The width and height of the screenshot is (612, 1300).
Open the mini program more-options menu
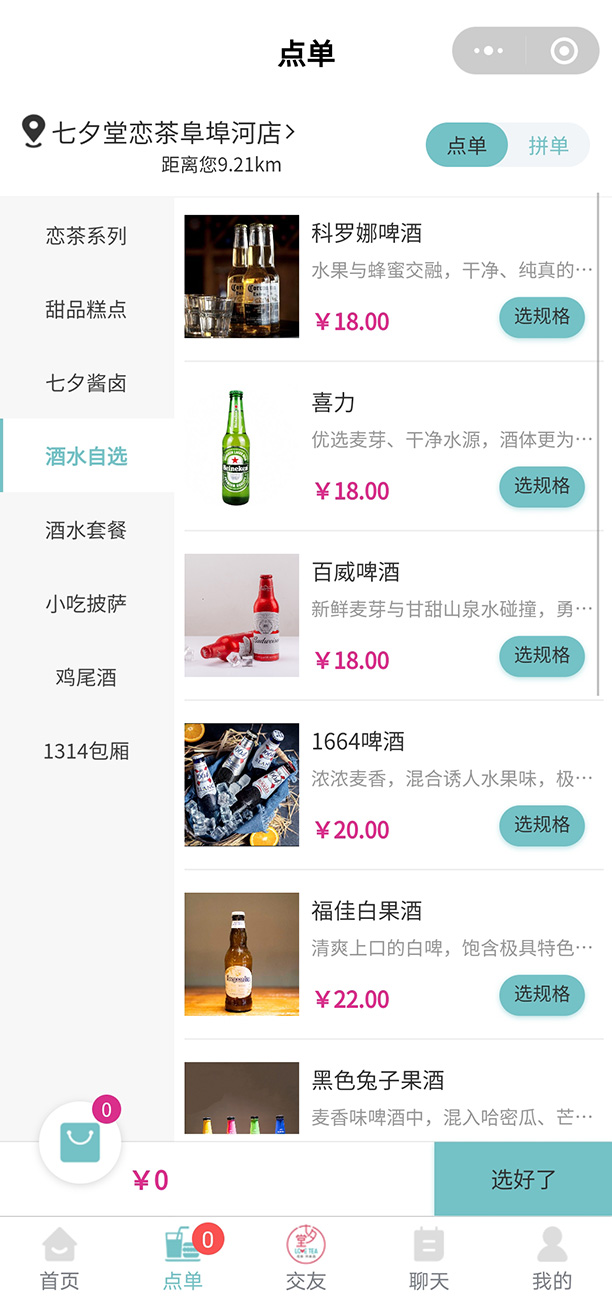coord(489,51)
